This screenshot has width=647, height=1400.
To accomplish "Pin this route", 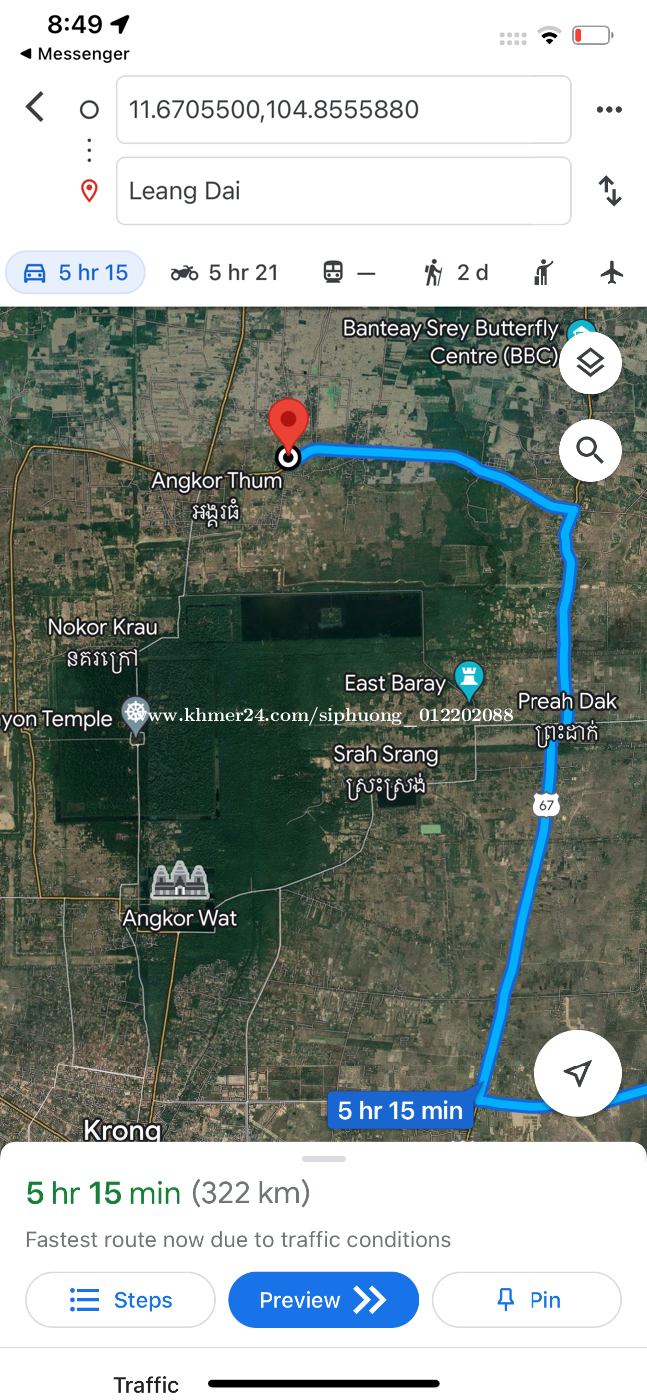I will click(x=527, y=1300).
